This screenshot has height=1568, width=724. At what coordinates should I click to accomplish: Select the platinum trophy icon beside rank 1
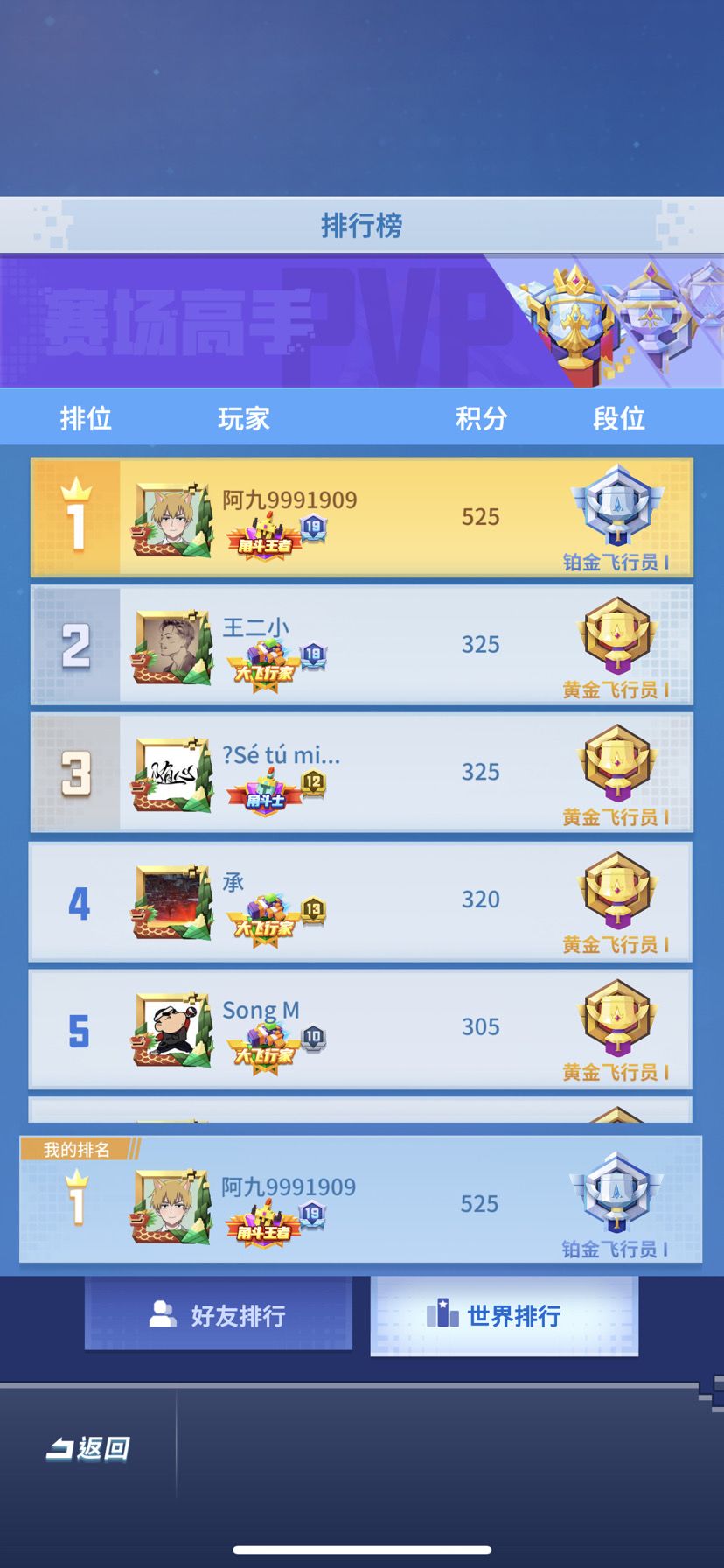point(619,512)
